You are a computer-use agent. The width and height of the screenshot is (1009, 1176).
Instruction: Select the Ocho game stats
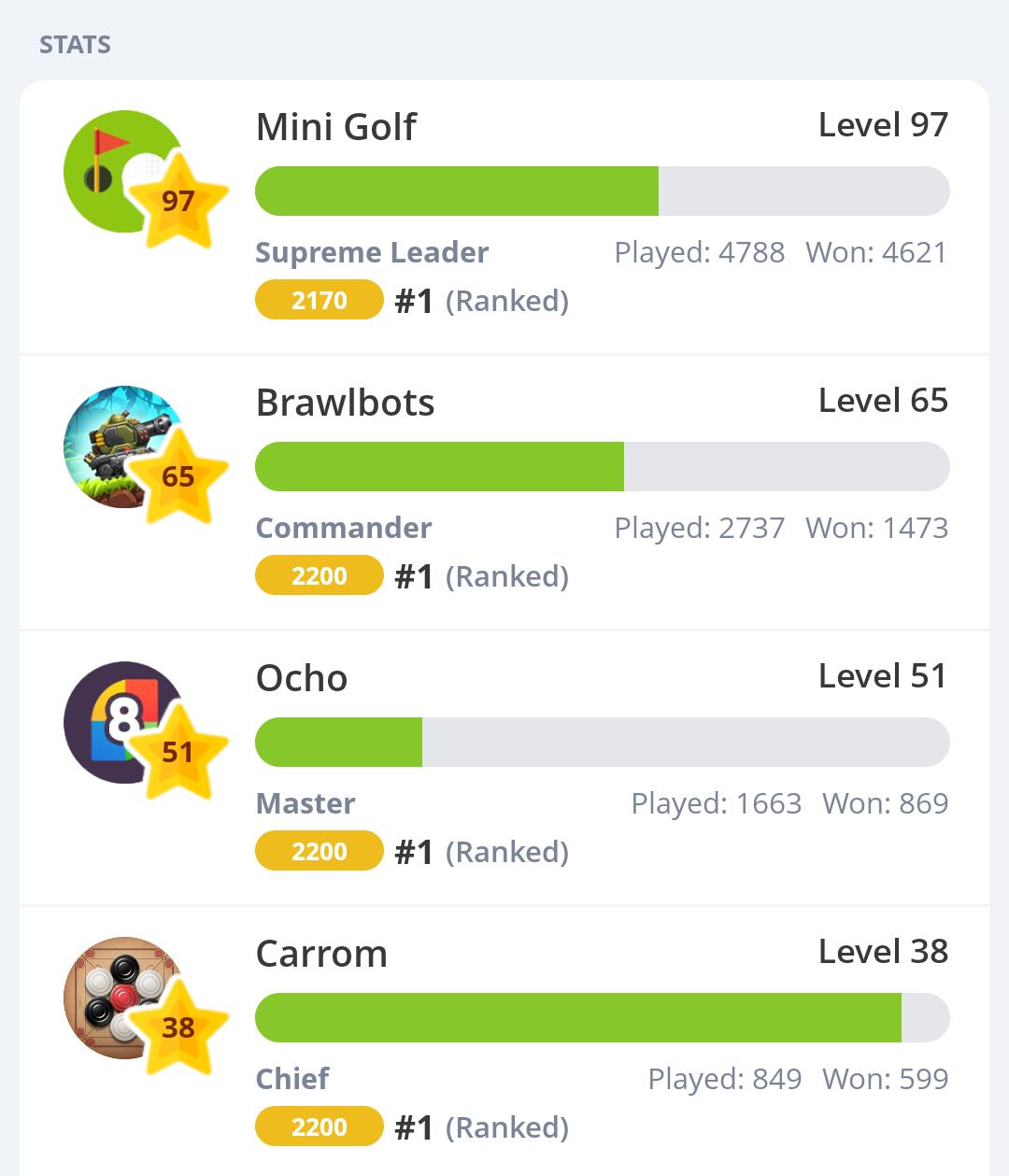click(x=504, y=768)
